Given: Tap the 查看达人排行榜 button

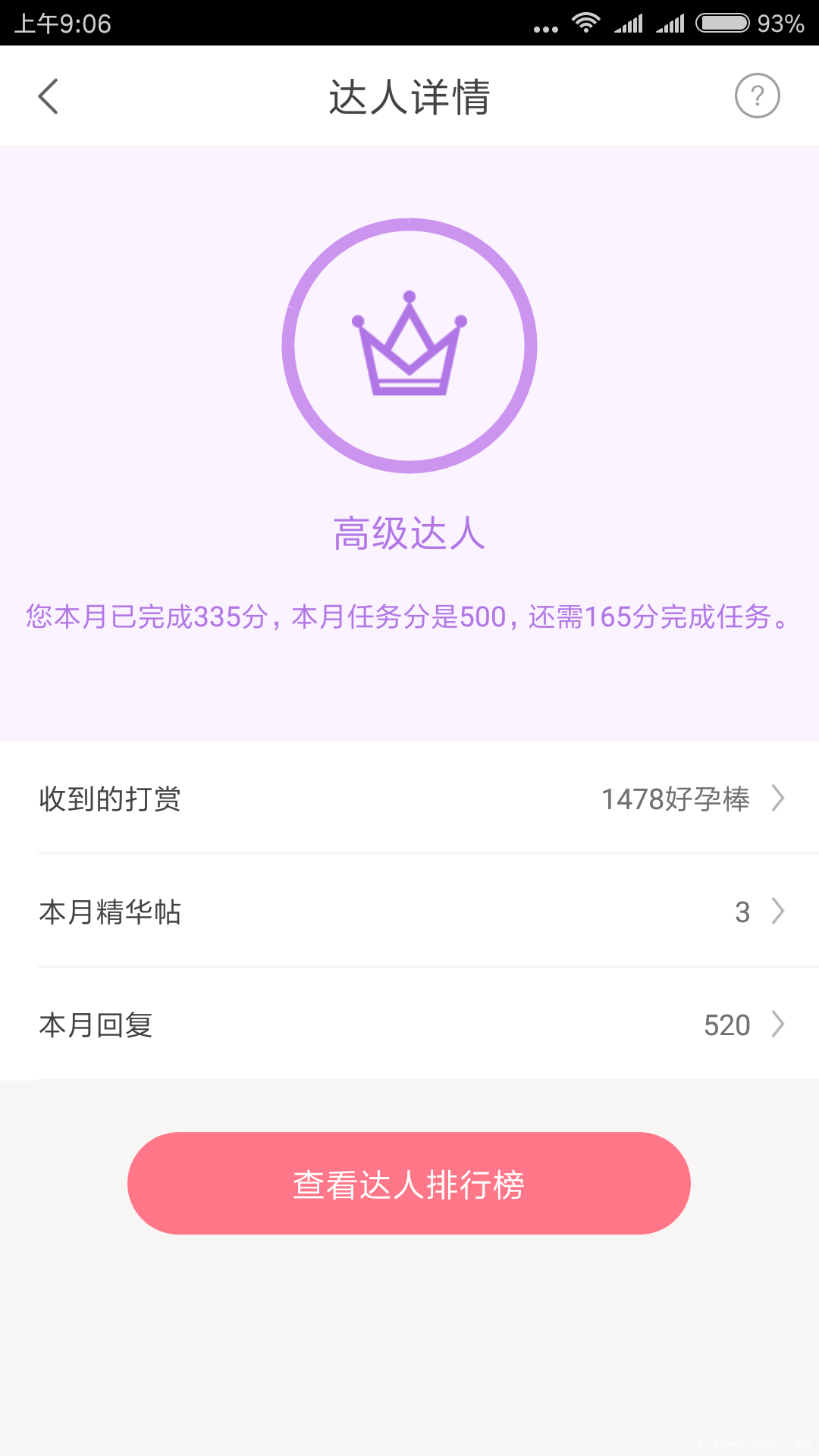Looking at the screenshot, I should (409, 1183).
